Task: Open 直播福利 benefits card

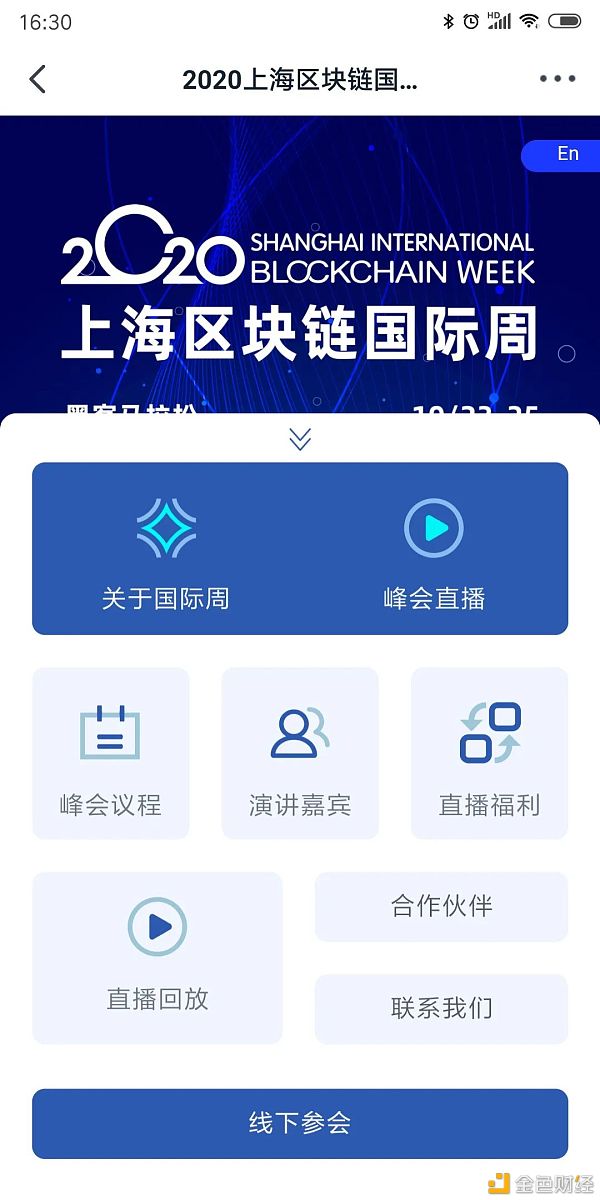Action: click(489, 753)
